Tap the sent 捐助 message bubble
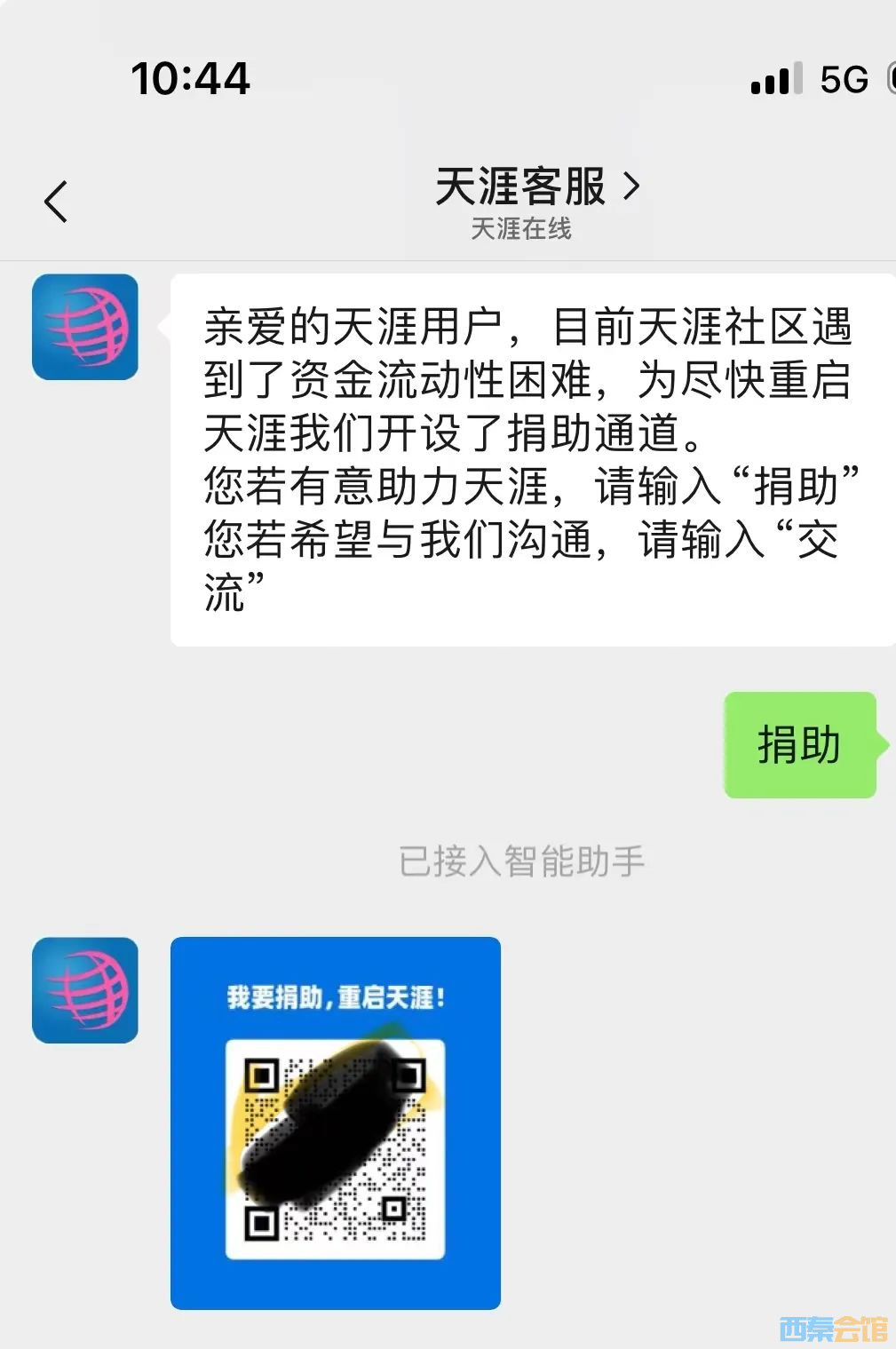Viewport: 896px width, 1349px height. [x=800, y=744]
